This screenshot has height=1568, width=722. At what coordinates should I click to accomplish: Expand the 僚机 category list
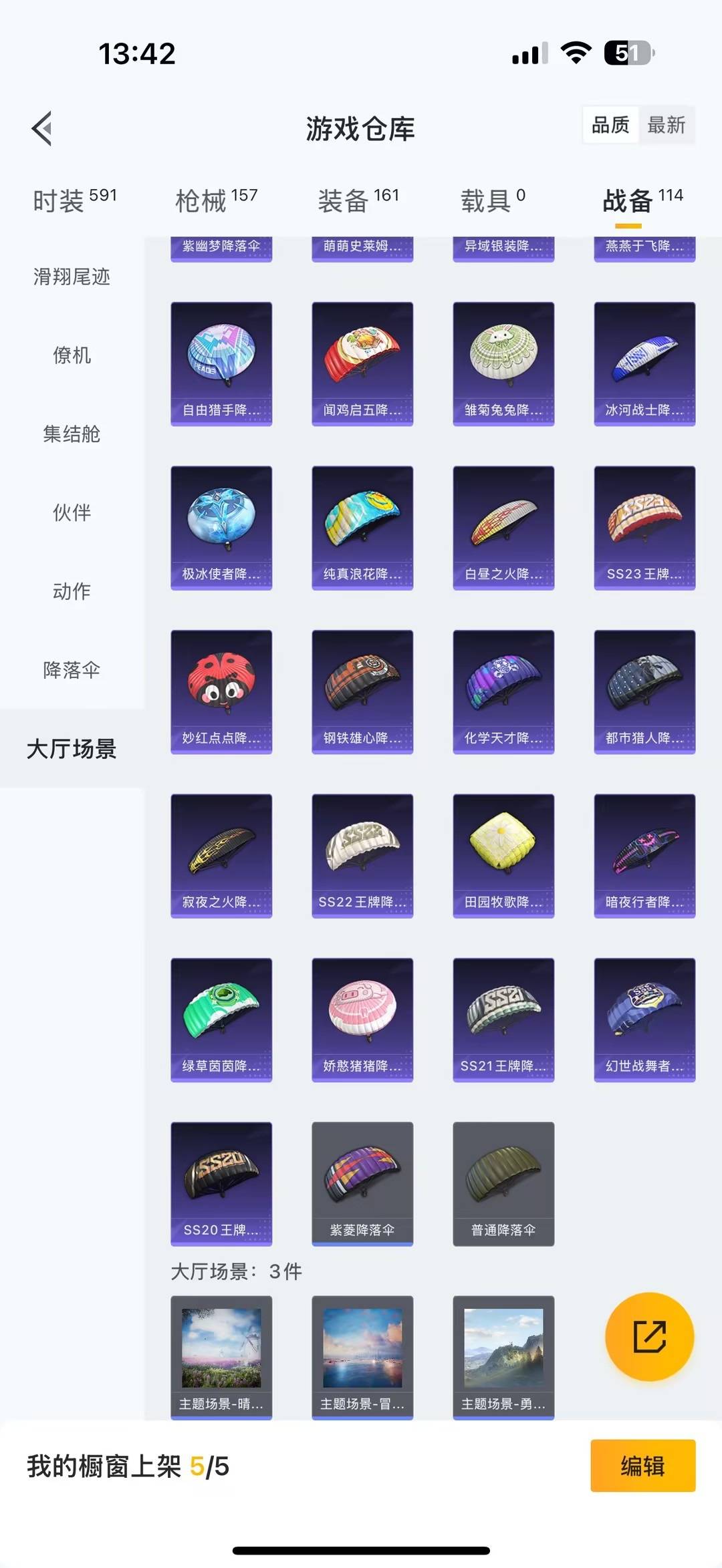click(x=72, y=355)
